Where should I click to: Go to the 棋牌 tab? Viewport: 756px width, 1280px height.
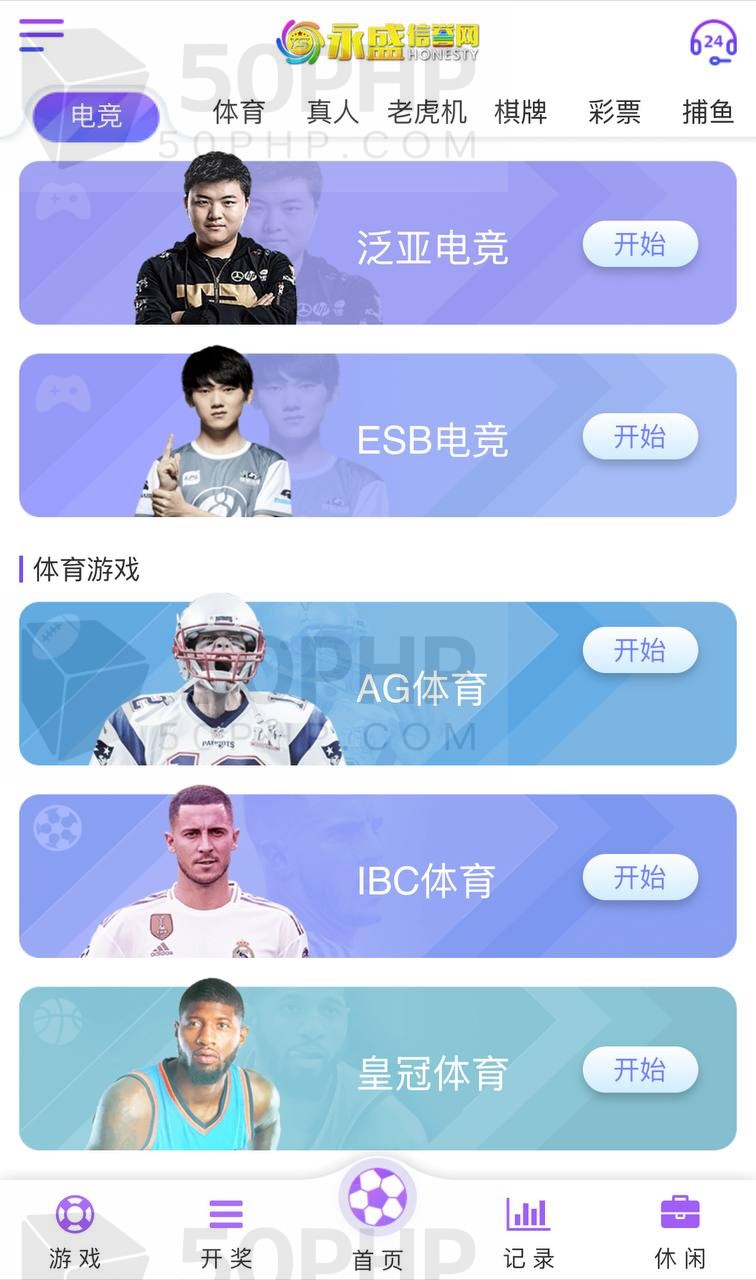click(521, 112)
